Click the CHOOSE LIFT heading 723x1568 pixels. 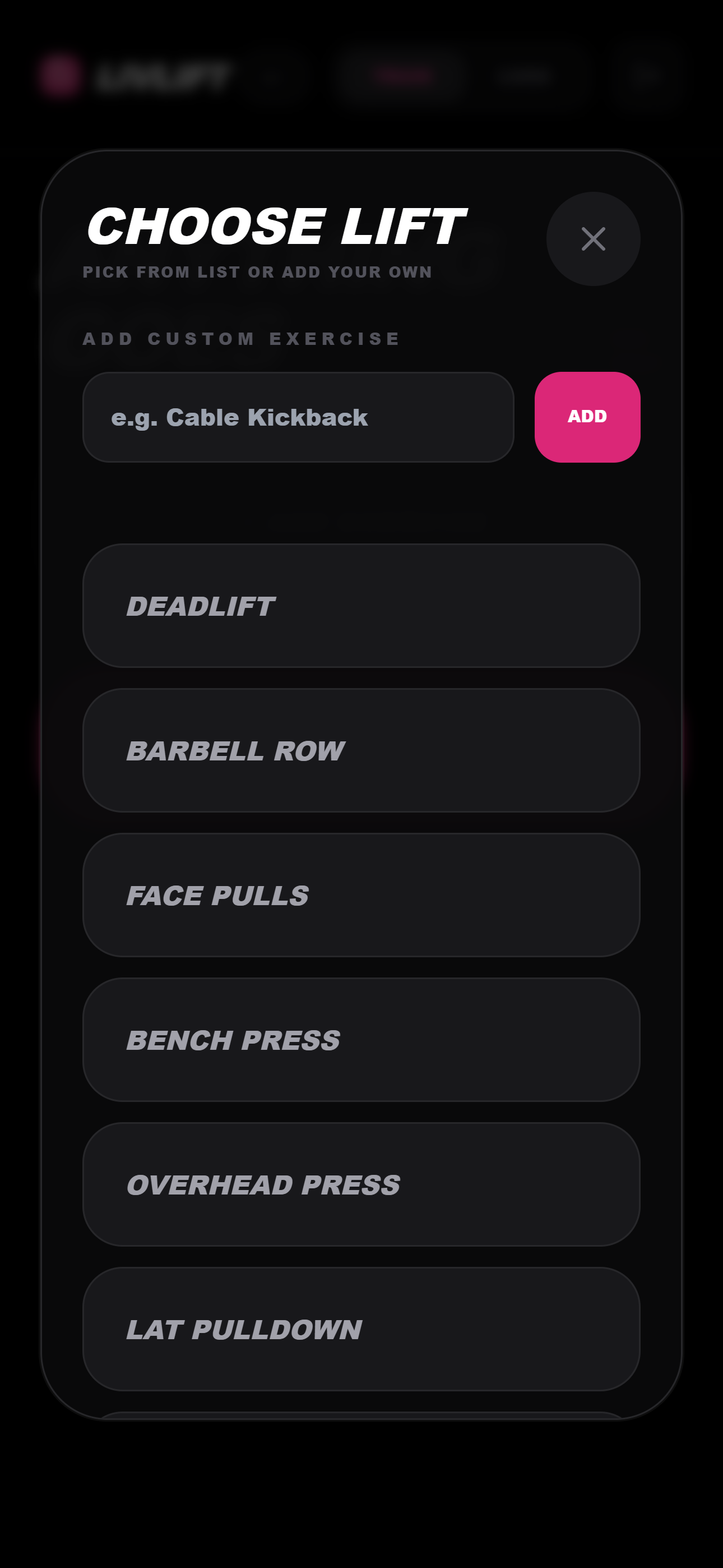coord(275,226)
